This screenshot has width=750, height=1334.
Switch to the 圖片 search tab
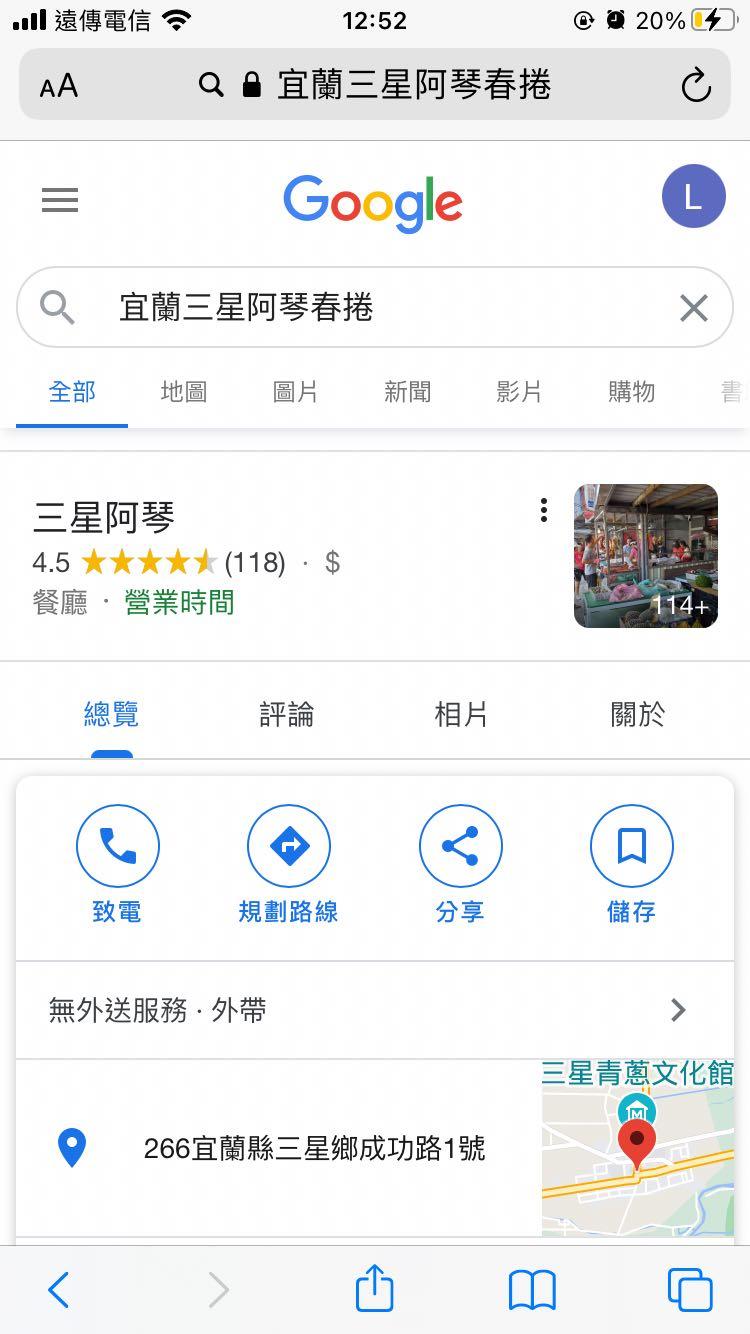(x=295, y=392)
